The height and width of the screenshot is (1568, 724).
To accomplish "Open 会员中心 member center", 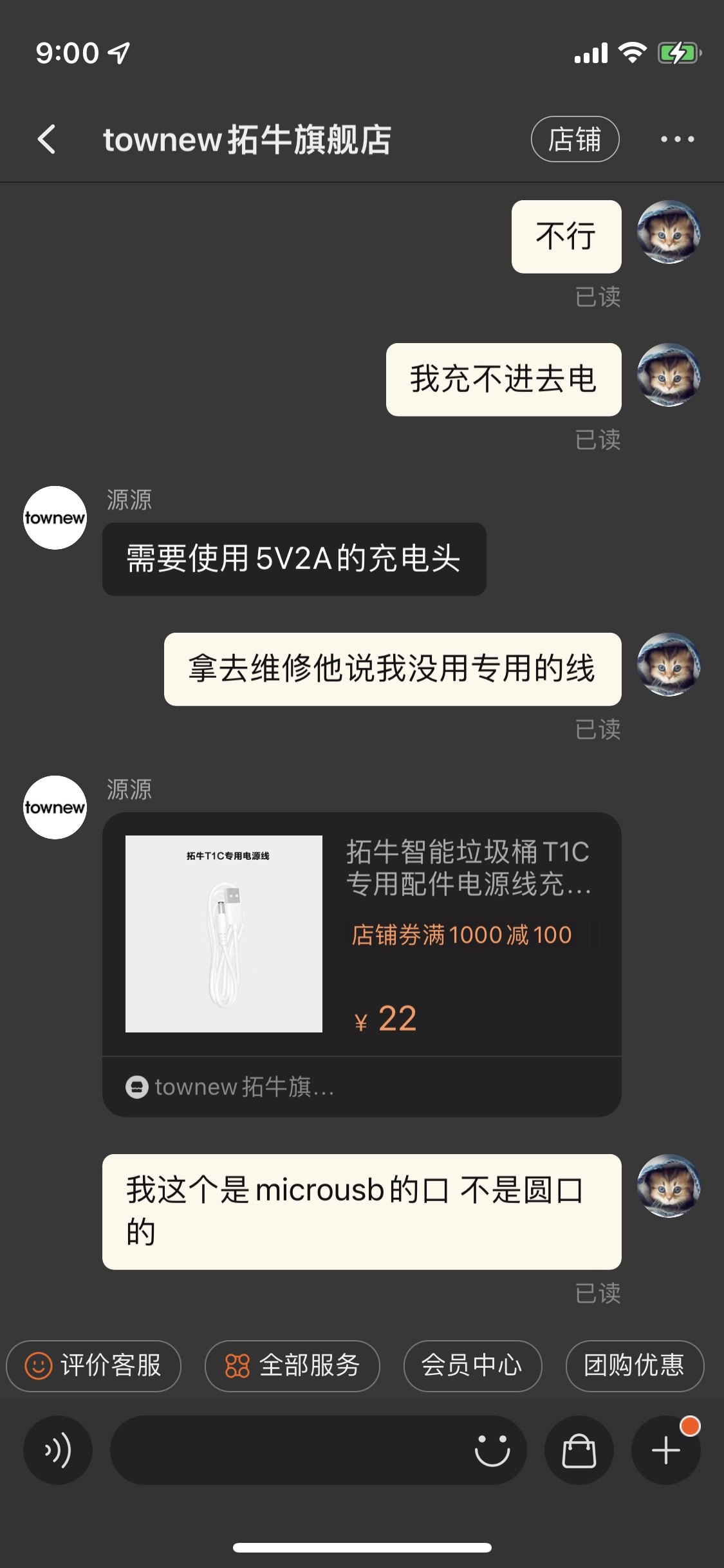I will (472, 1365).
